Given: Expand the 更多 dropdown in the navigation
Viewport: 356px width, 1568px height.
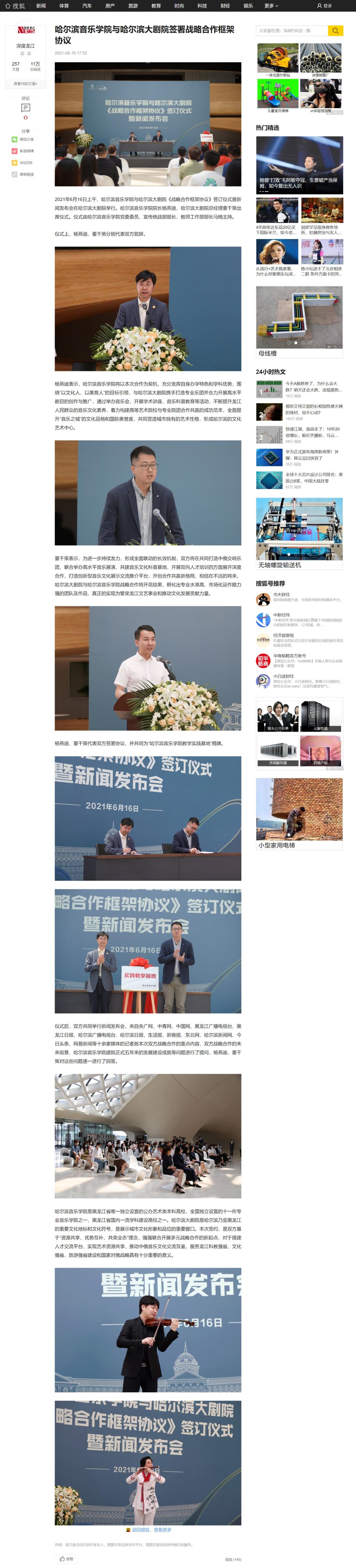Looking at the screenshot, I should 271,6.
